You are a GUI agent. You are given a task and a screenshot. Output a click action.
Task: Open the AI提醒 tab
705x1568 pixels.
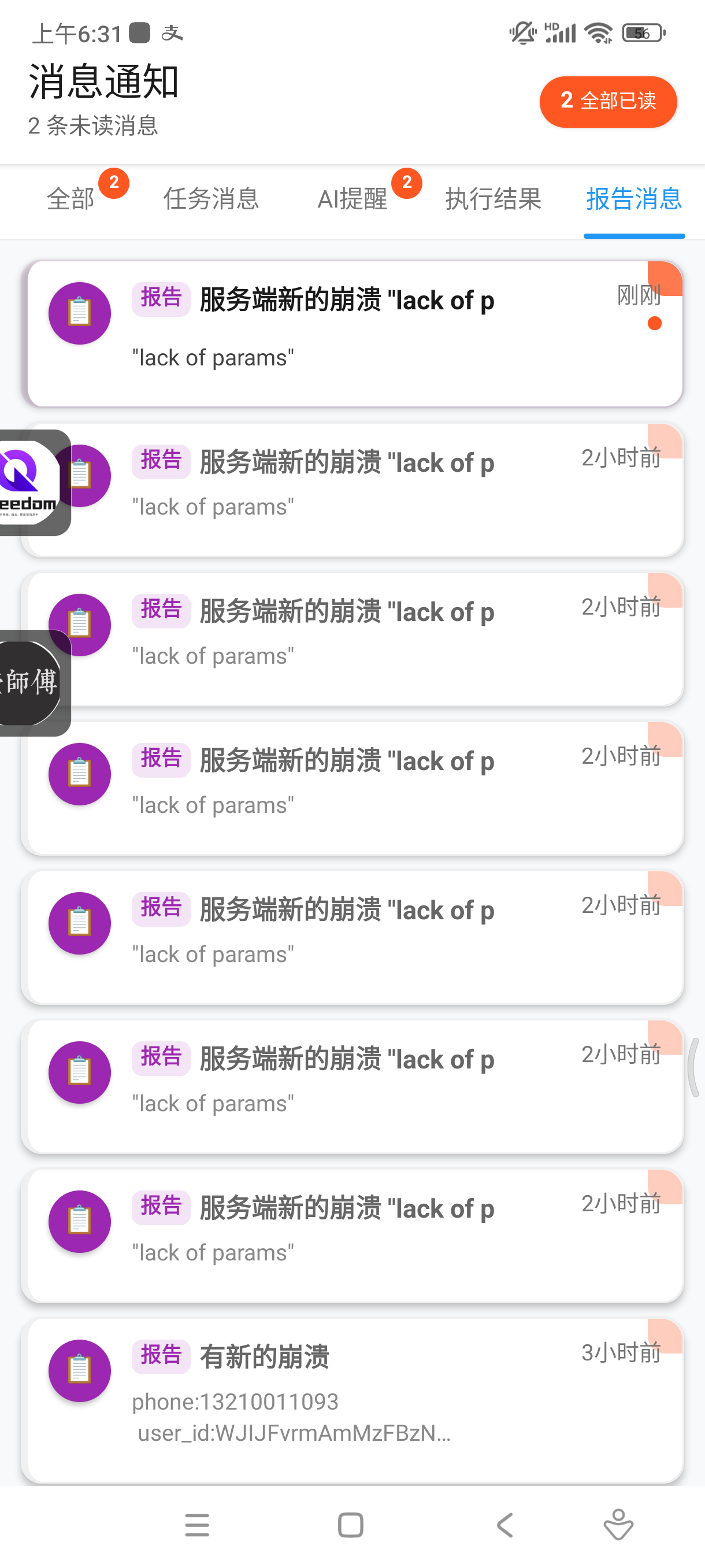pyautogui.click(x=352, y=199)
